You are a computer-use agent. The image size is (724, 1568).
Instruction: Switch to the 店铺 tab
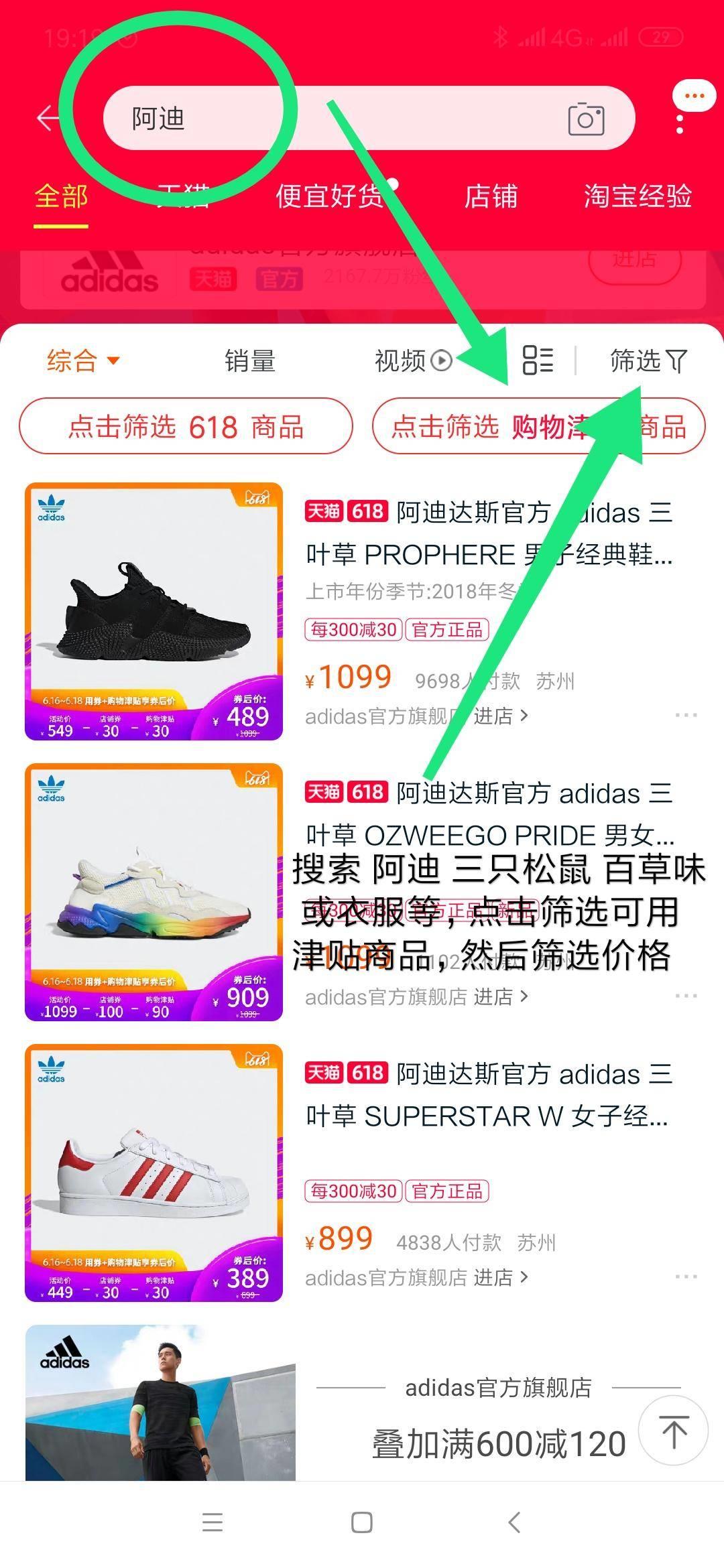coord(491,196)
